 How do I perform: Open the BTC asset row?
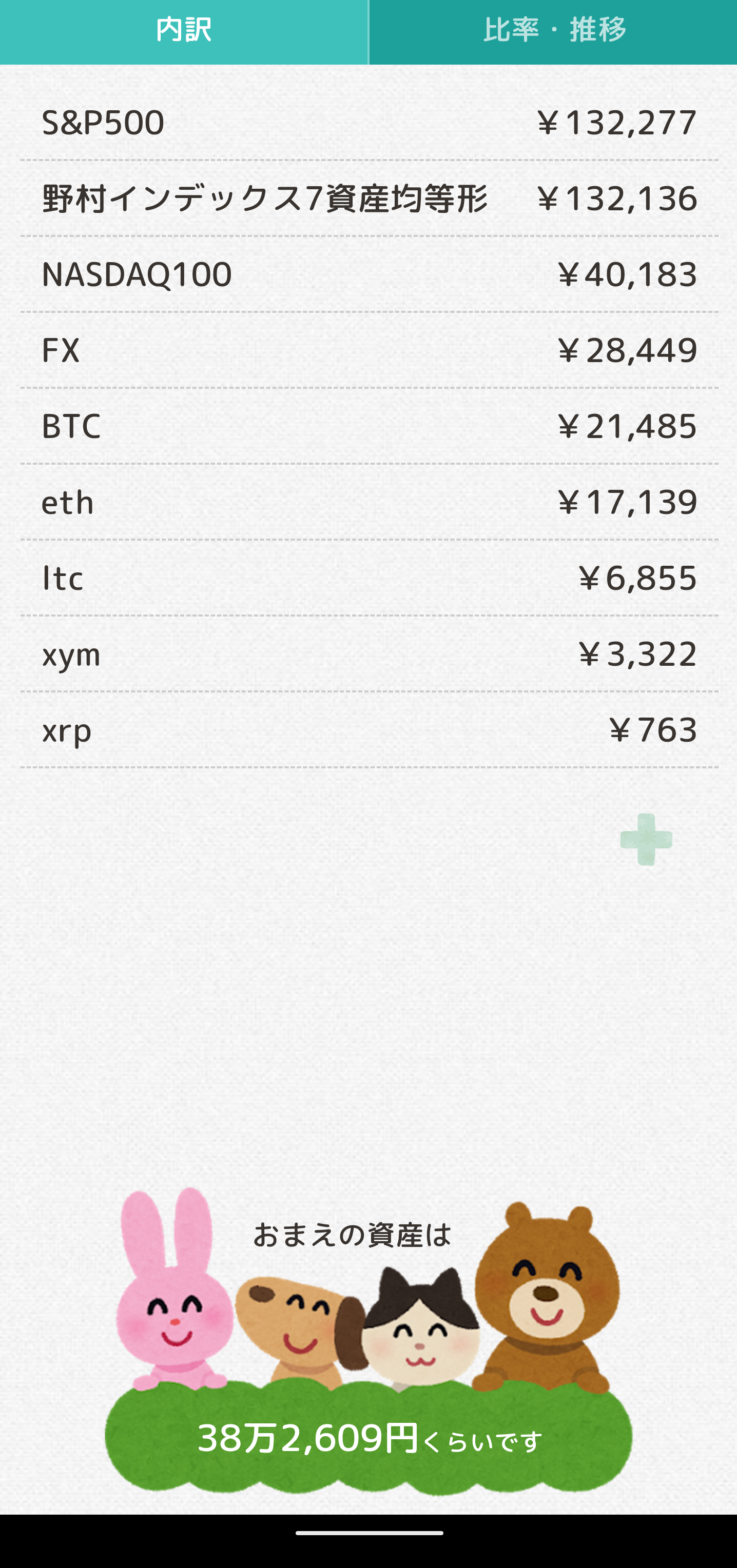click(x=368, y=426)
